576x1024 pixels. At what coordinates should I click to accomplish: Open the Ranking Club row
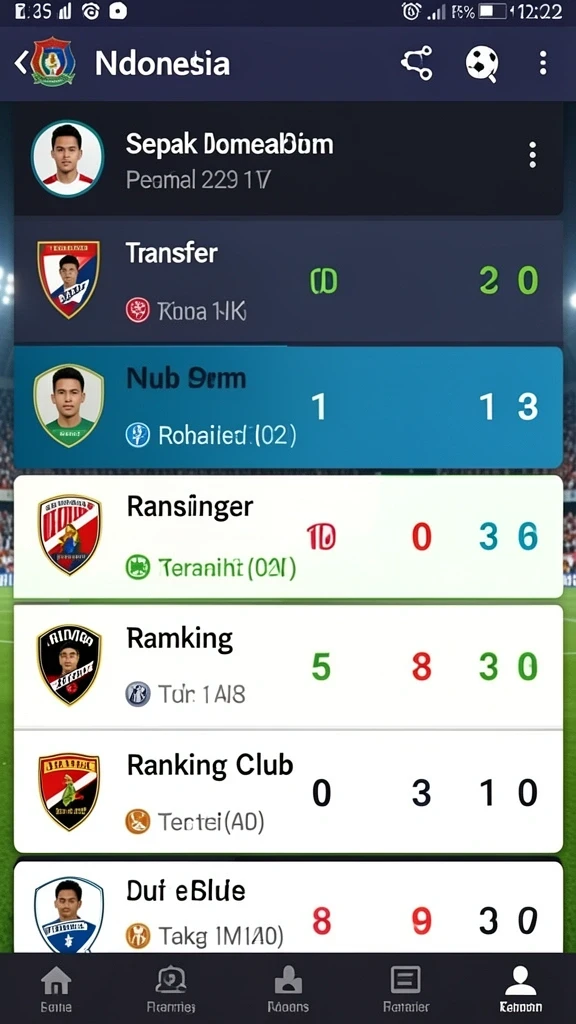[288, 792]
